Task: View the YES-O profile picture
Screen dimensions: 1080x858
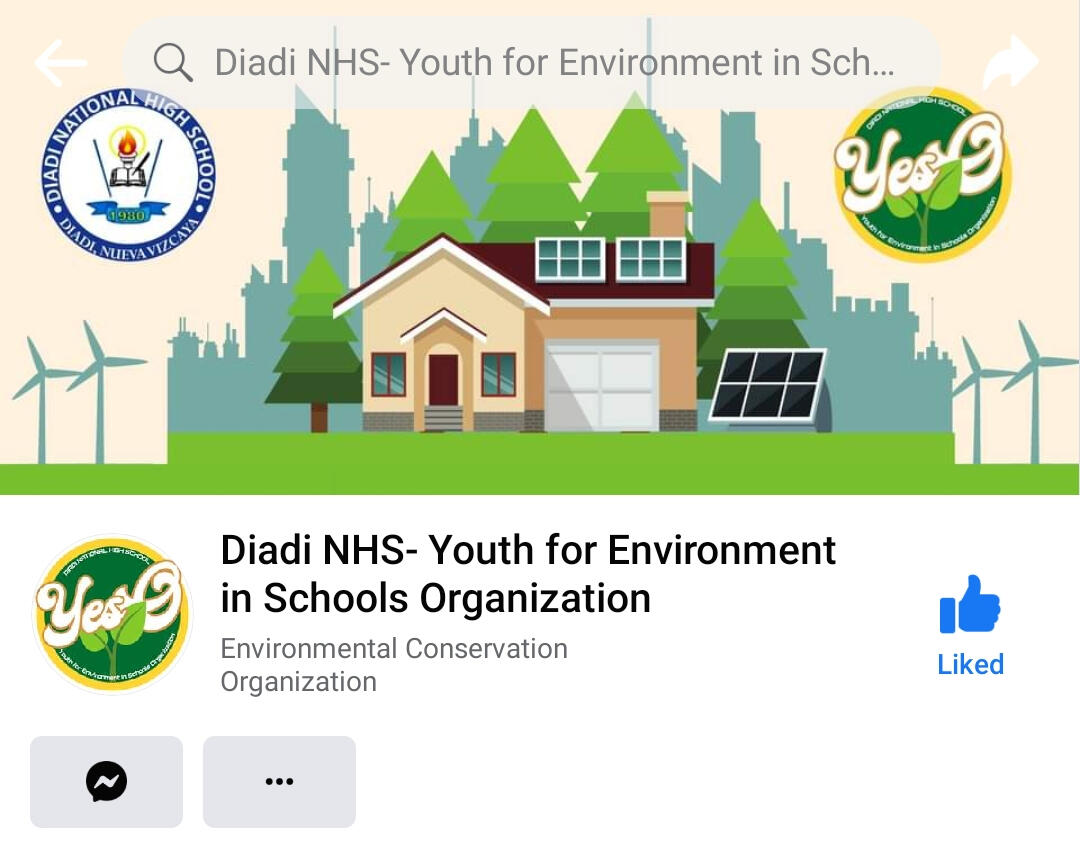Action: coord(112,613)
